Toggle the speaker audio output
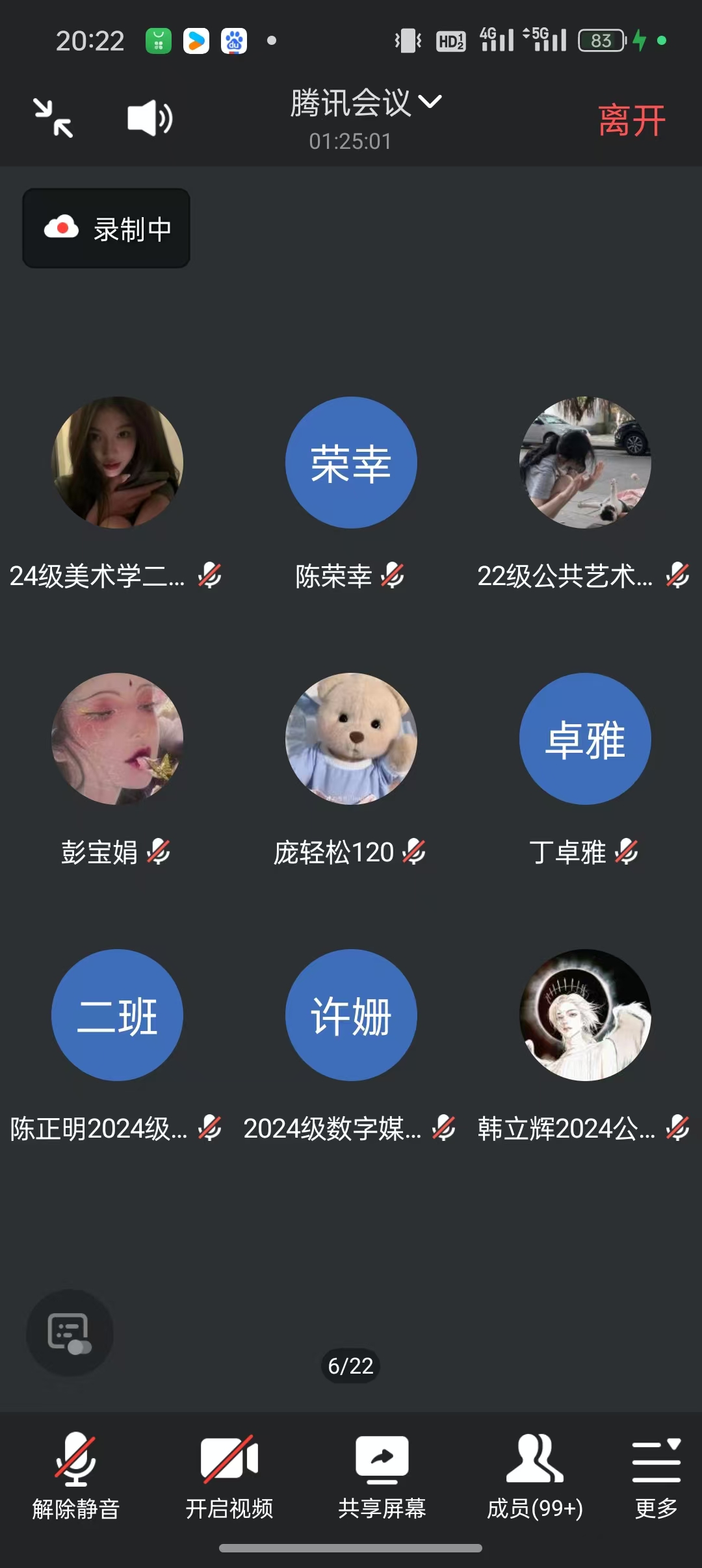 pyautogui.click(x=149, y=118)
